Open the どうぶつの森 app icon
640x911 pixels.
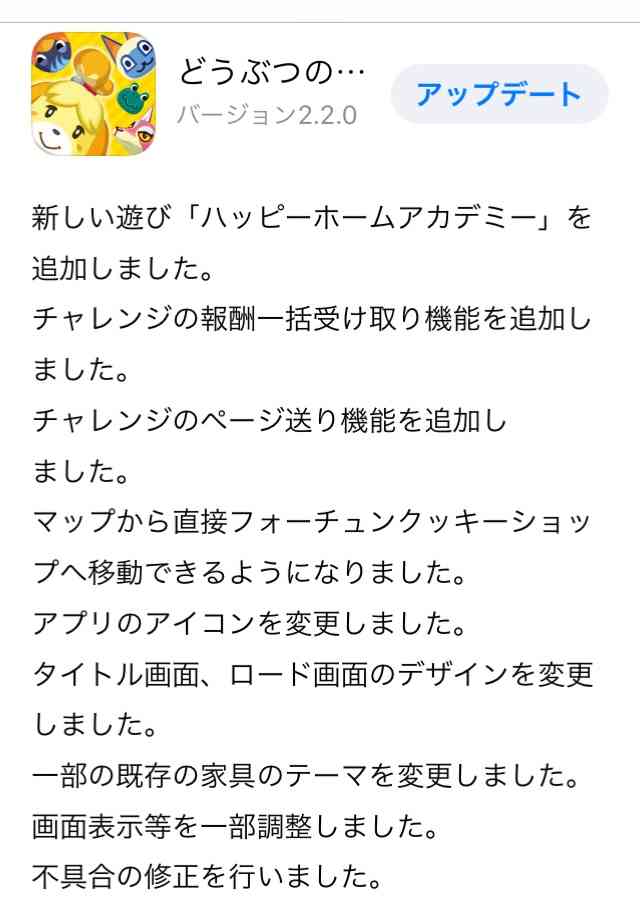point(94,94)
